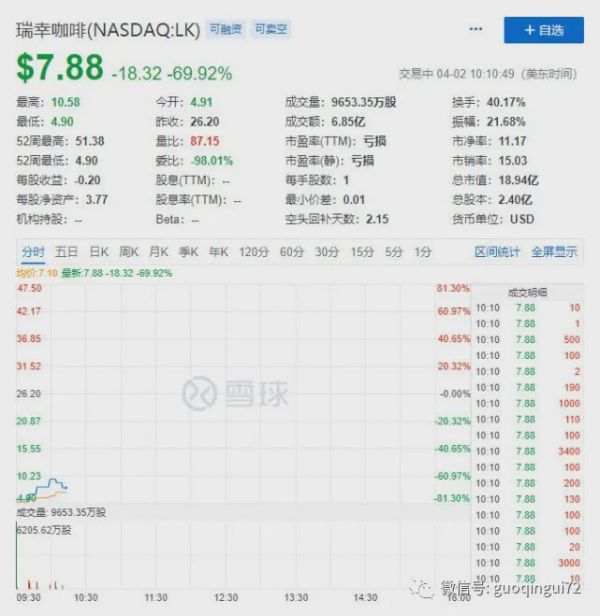Select the 日K chart tab
Image resolution: width=600 pixels, height=616 pixels.
[x=98, y=252]
